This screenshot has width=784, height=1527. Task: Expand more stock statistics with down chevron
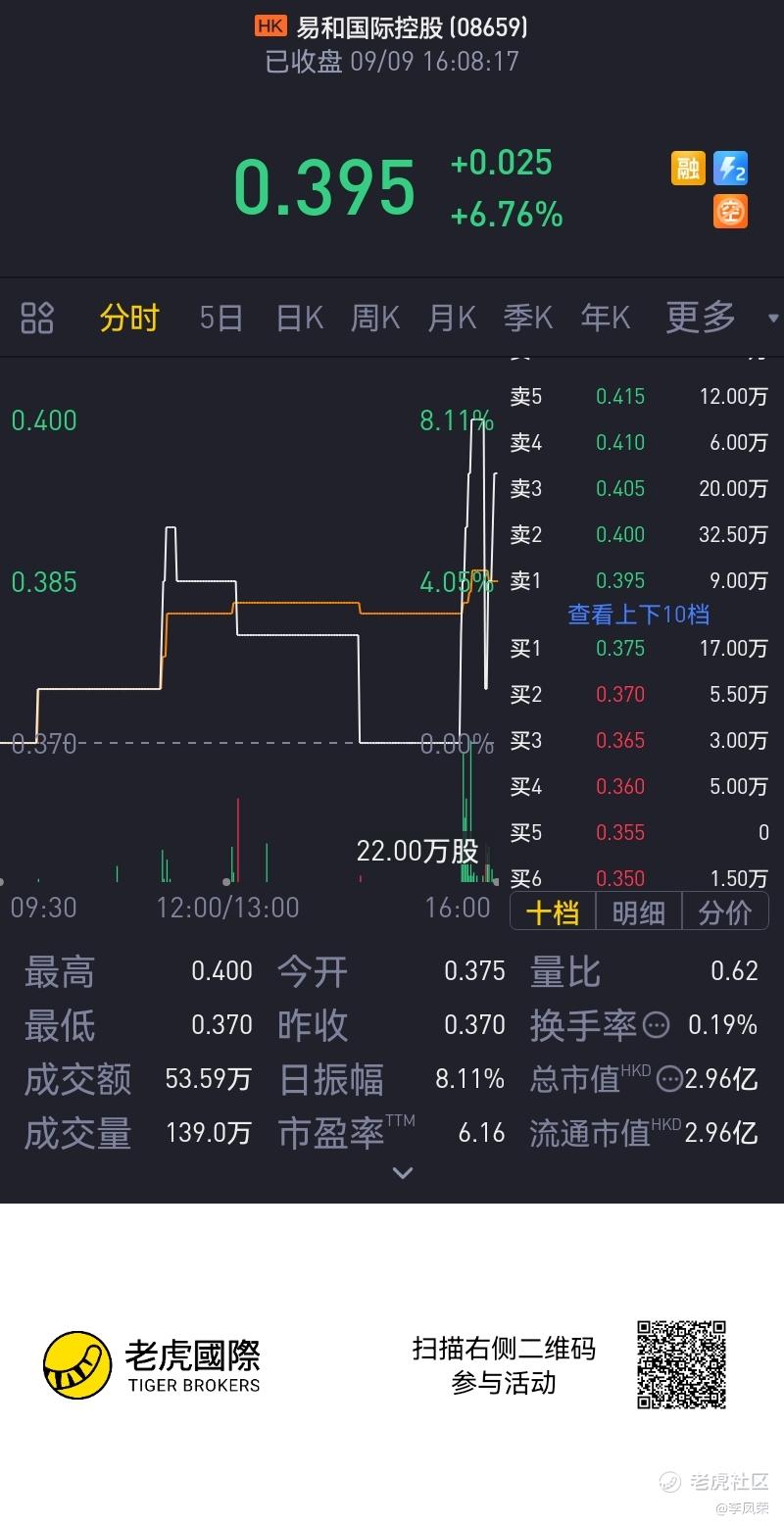(402, 1172)
